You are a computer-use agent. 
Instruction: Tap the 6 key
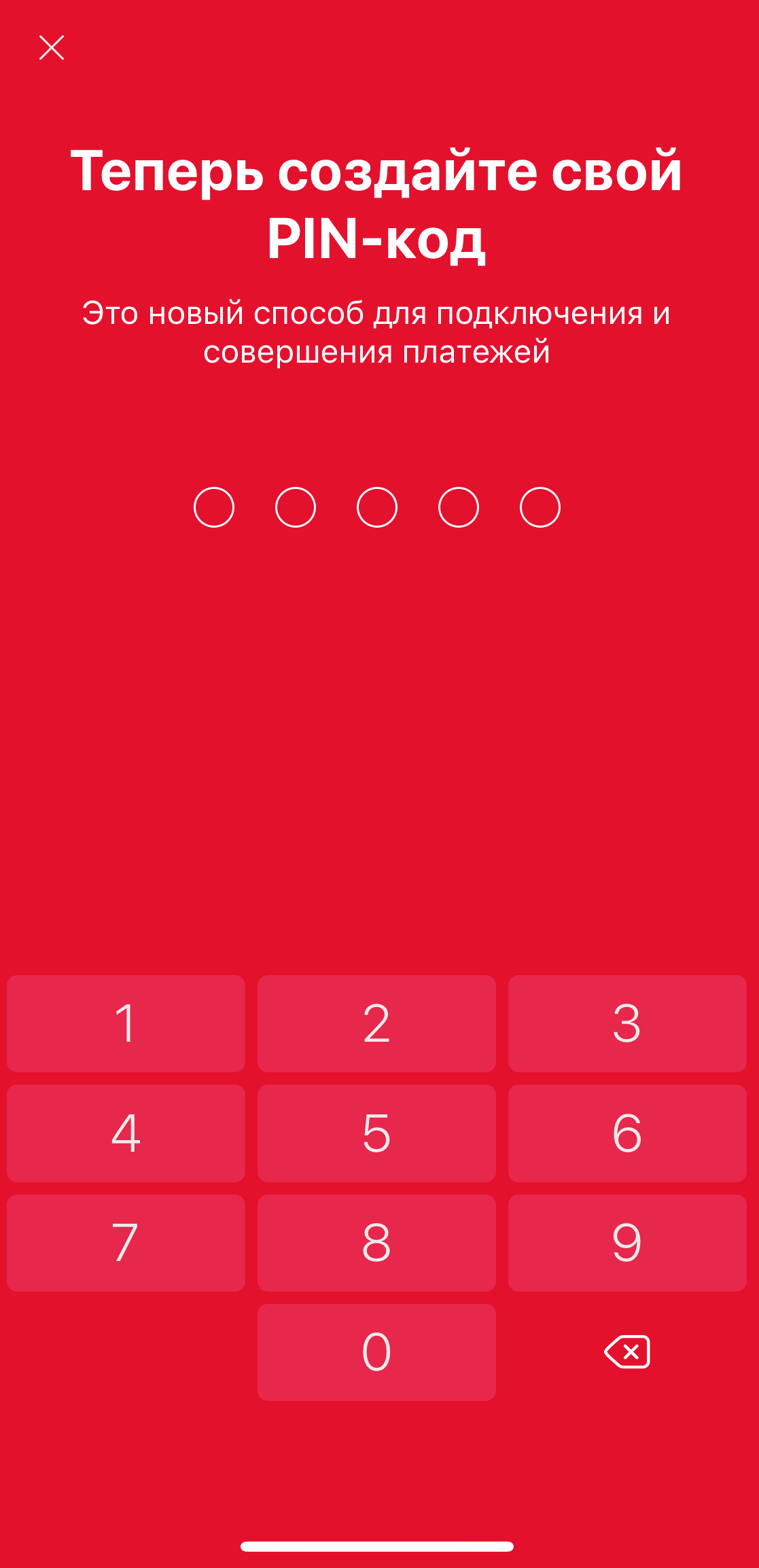tap(627, 1133)
